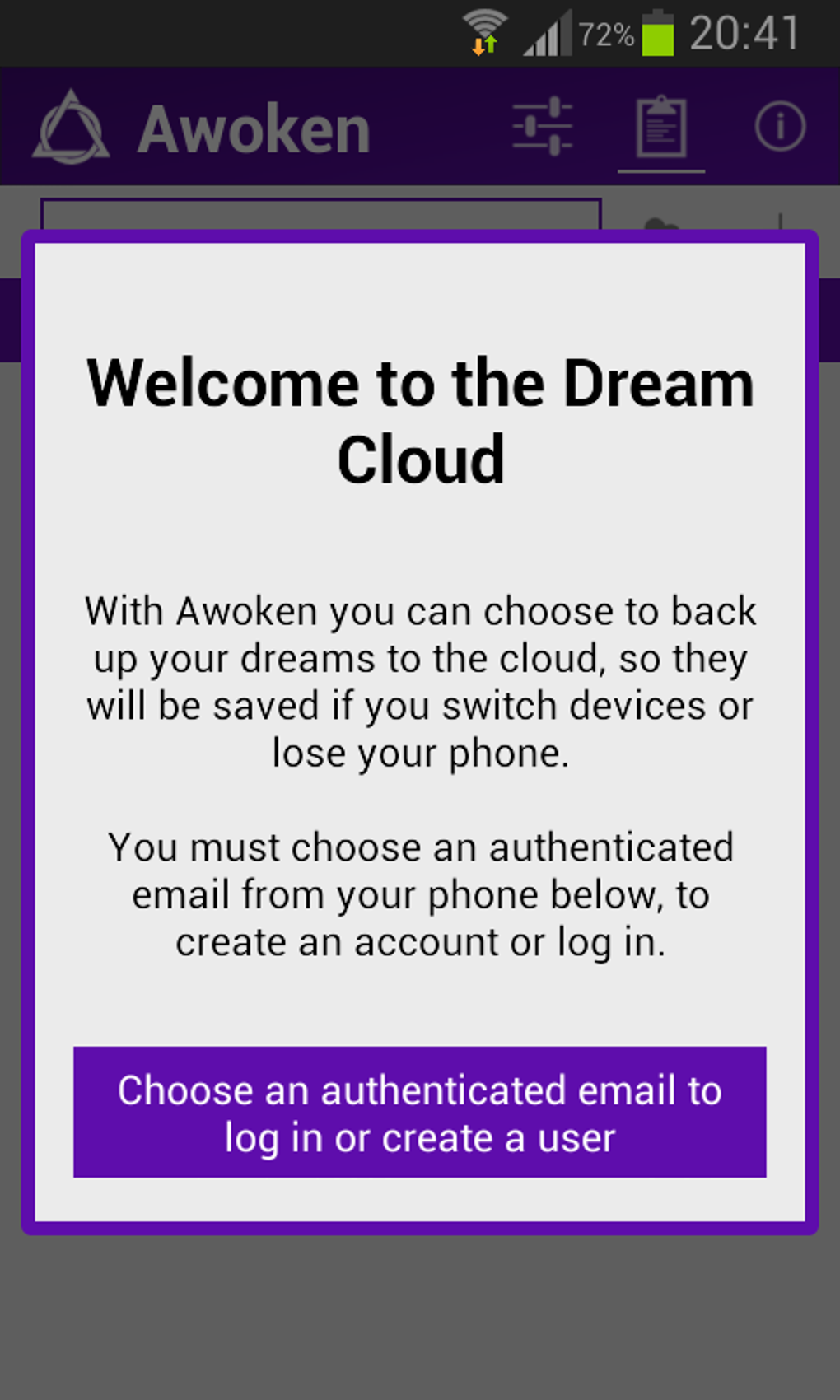Image resolution: width=840 pixels, height=1400 pixels.
Task: Select the settings sliders icon
Action: pyautogui.click(x=541, y=128)
